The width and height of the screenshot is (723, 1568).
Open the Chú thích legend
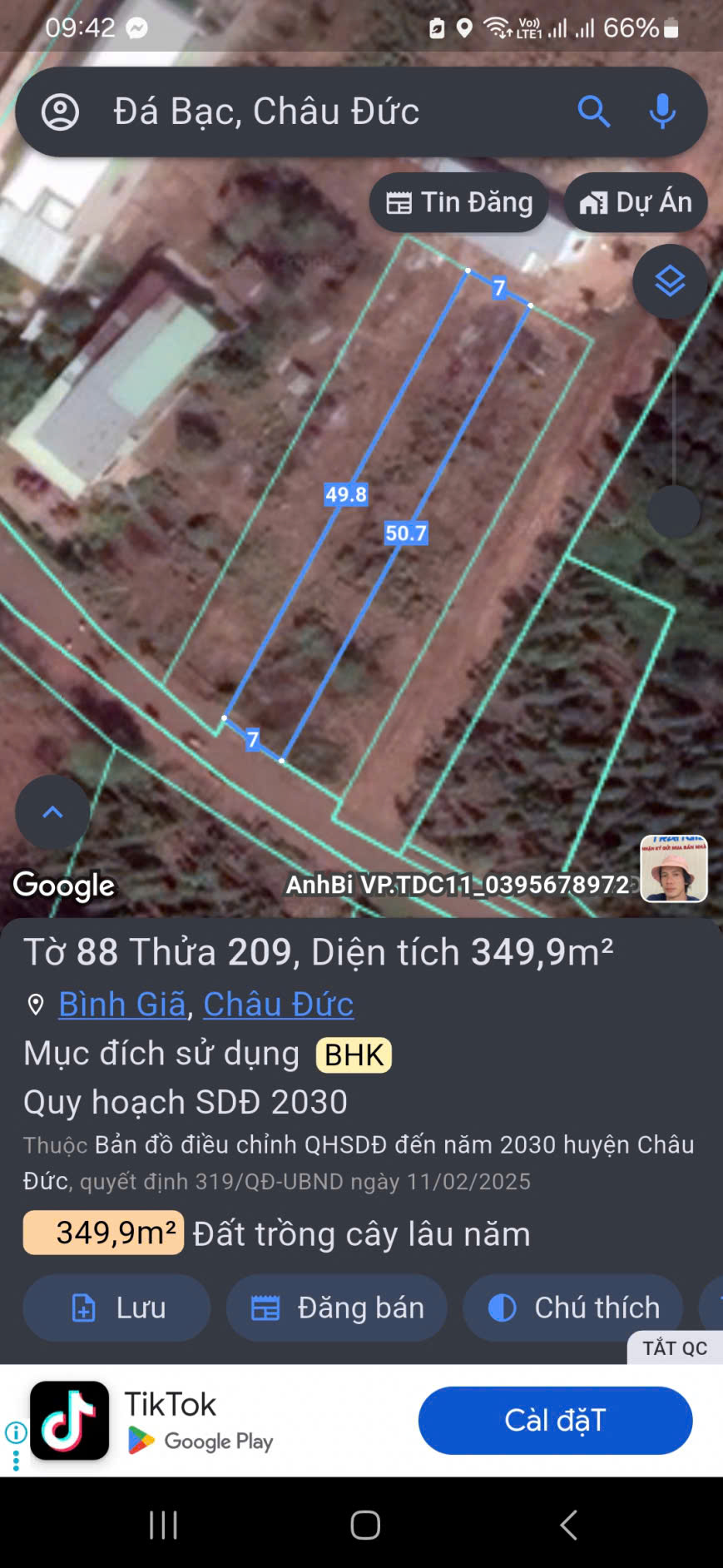coord(573,1307)
